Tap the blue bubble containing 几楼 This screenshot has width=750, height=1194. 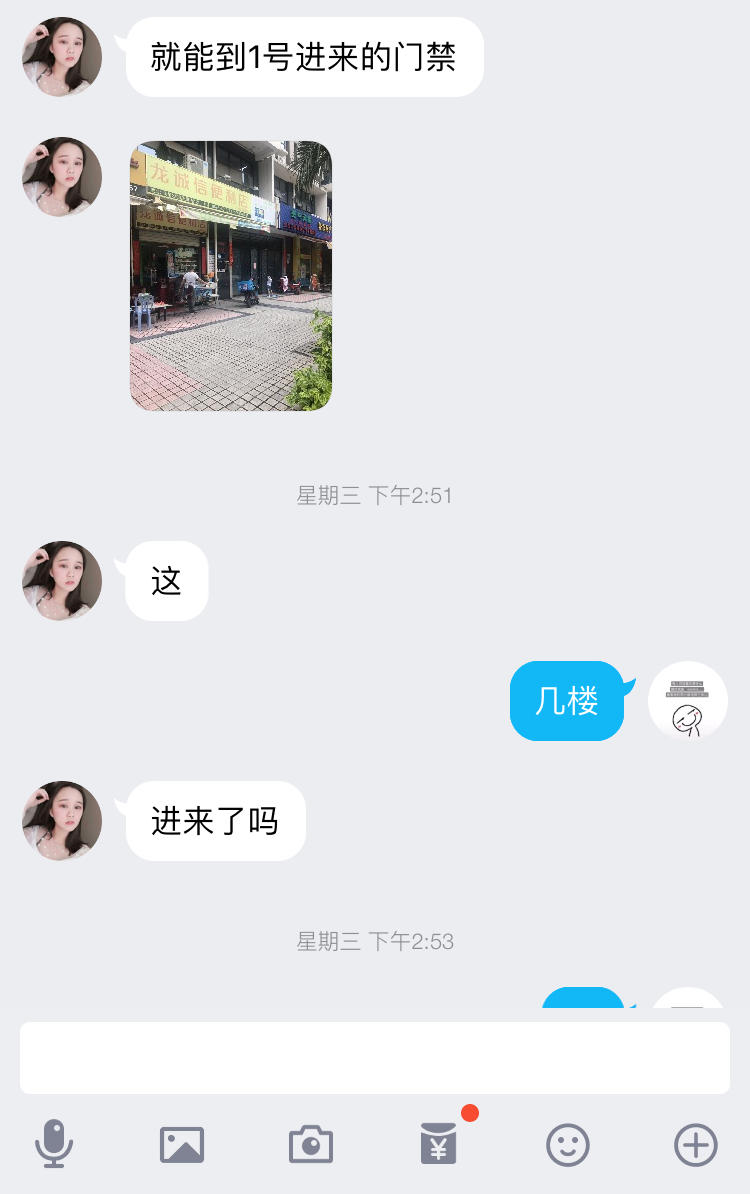[x=566, y=700]
